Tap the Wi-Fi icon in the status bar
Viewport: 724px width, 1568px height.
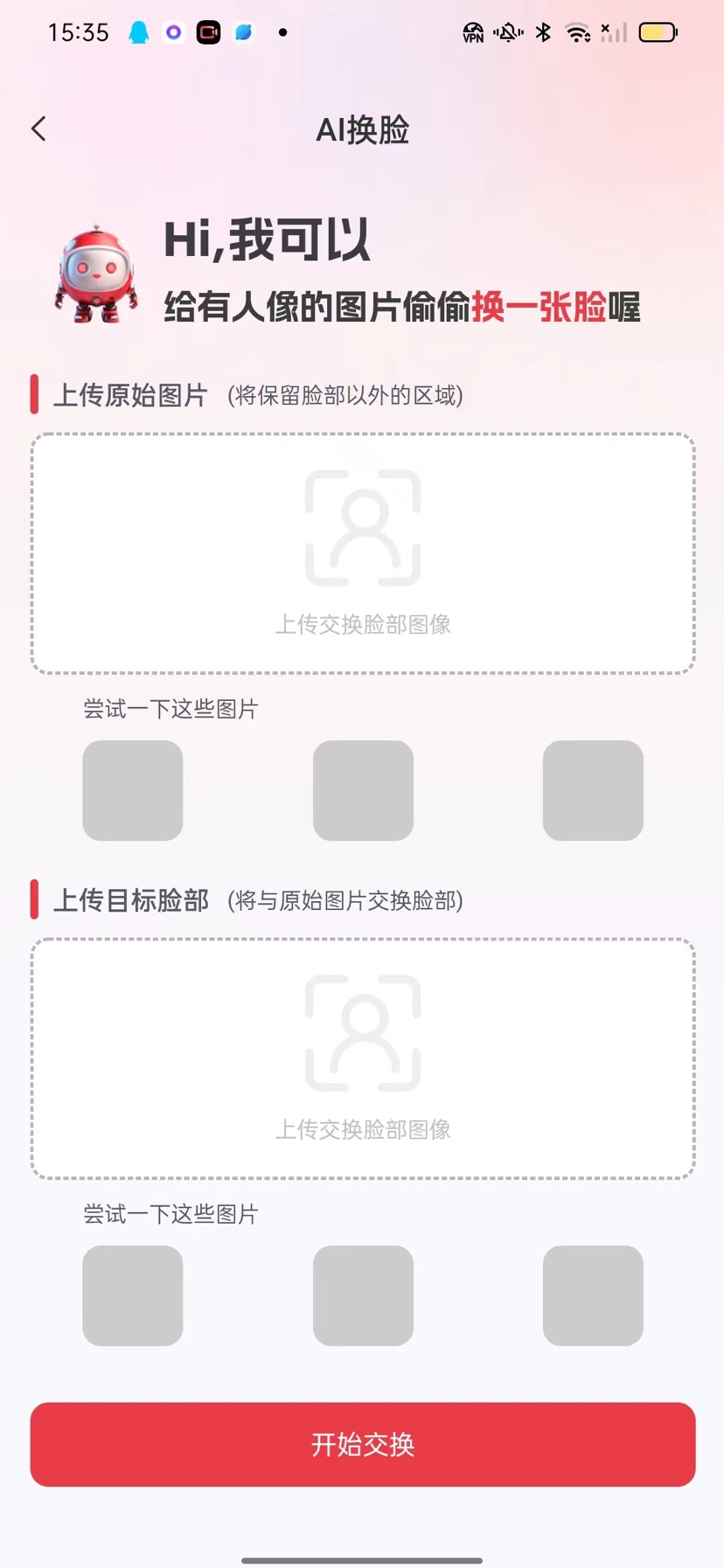[x=577, y=31]
